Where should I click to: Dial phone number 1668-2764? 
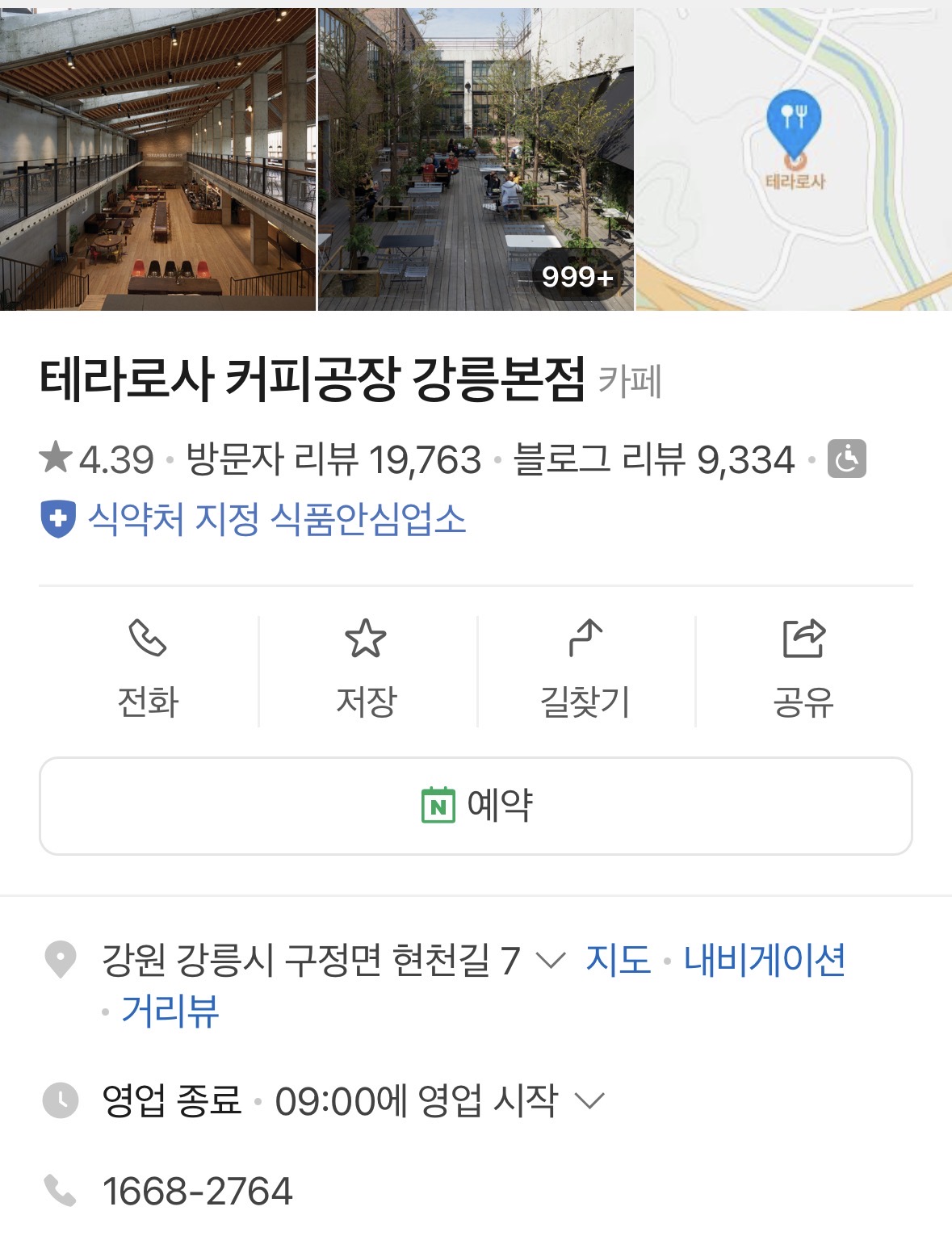(x=197, y=1192)
